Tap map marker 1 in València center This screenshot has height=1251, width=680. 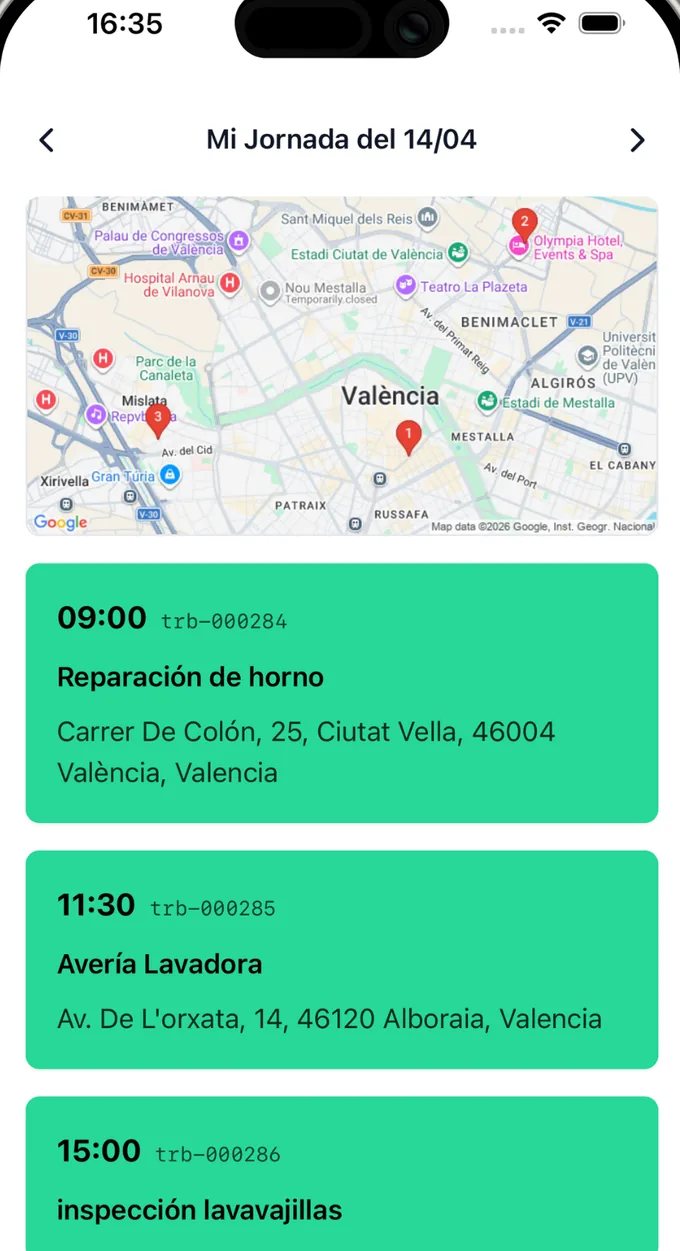point(408,438)
